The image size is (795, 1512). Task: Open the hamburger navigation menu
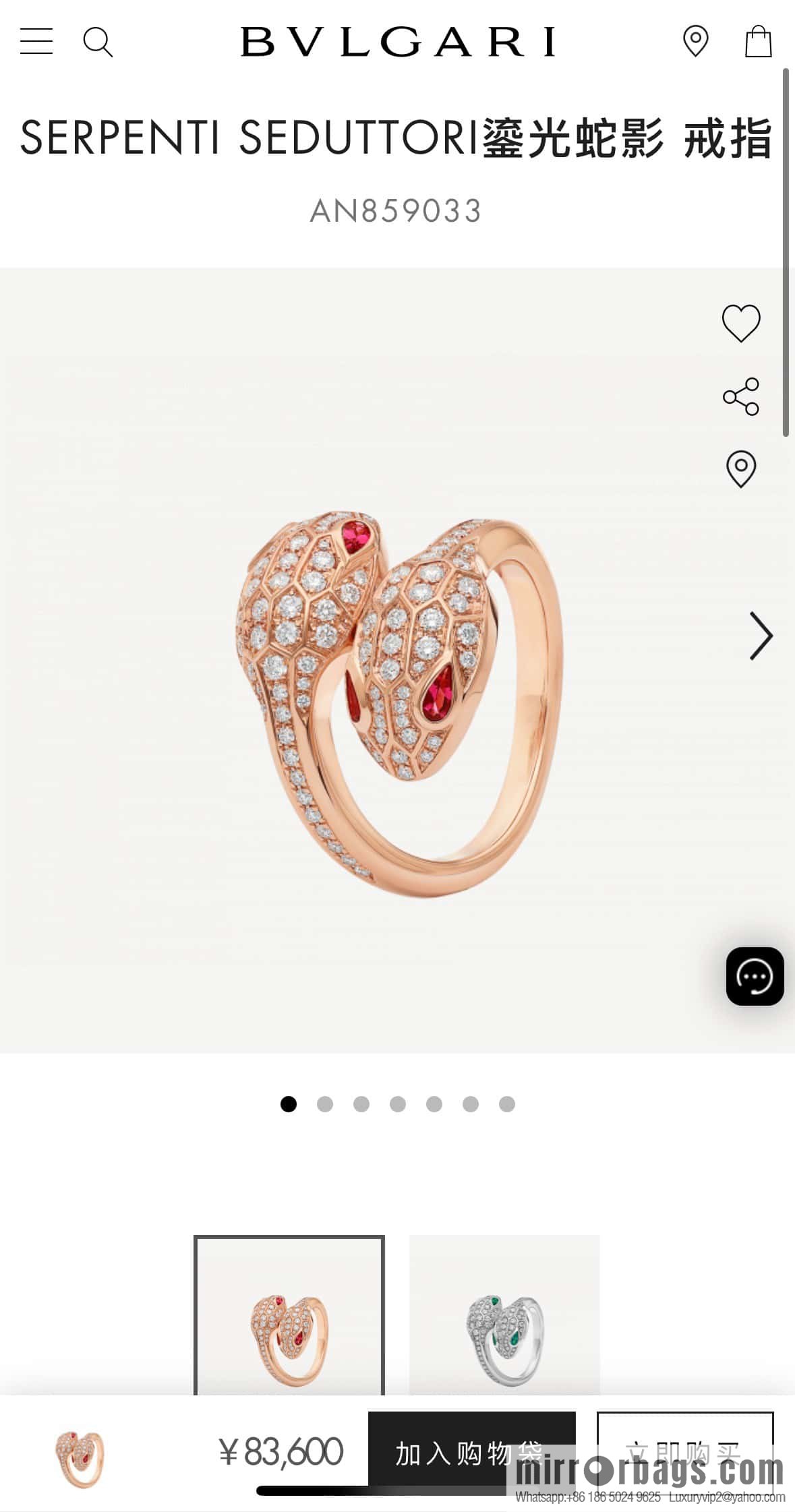pyautogui.click(x=37, y=42)
